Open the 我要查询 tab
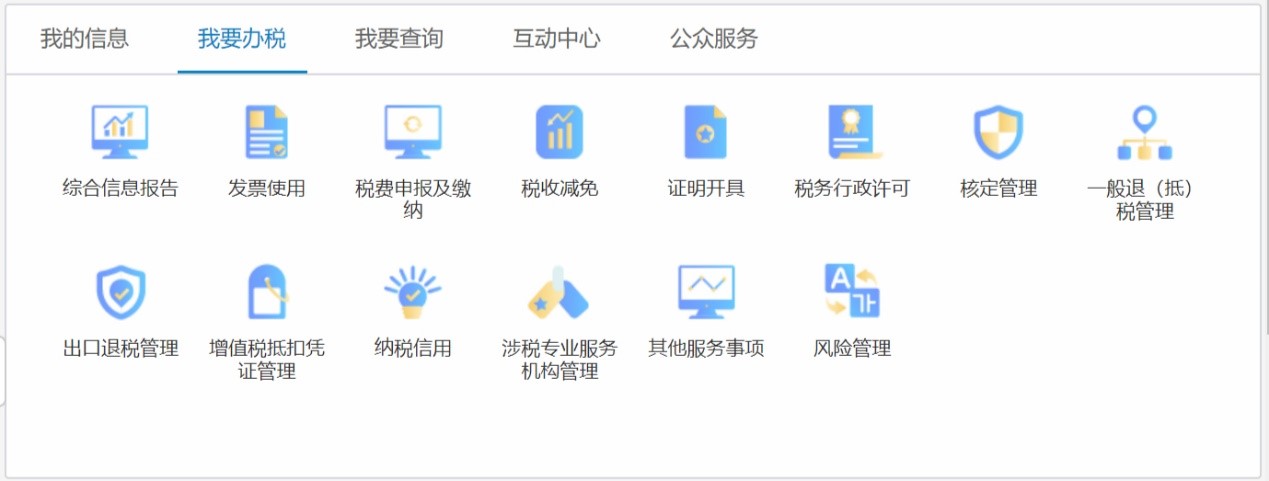The height and width of the screenshot is (481, 1269). (399, 39)
